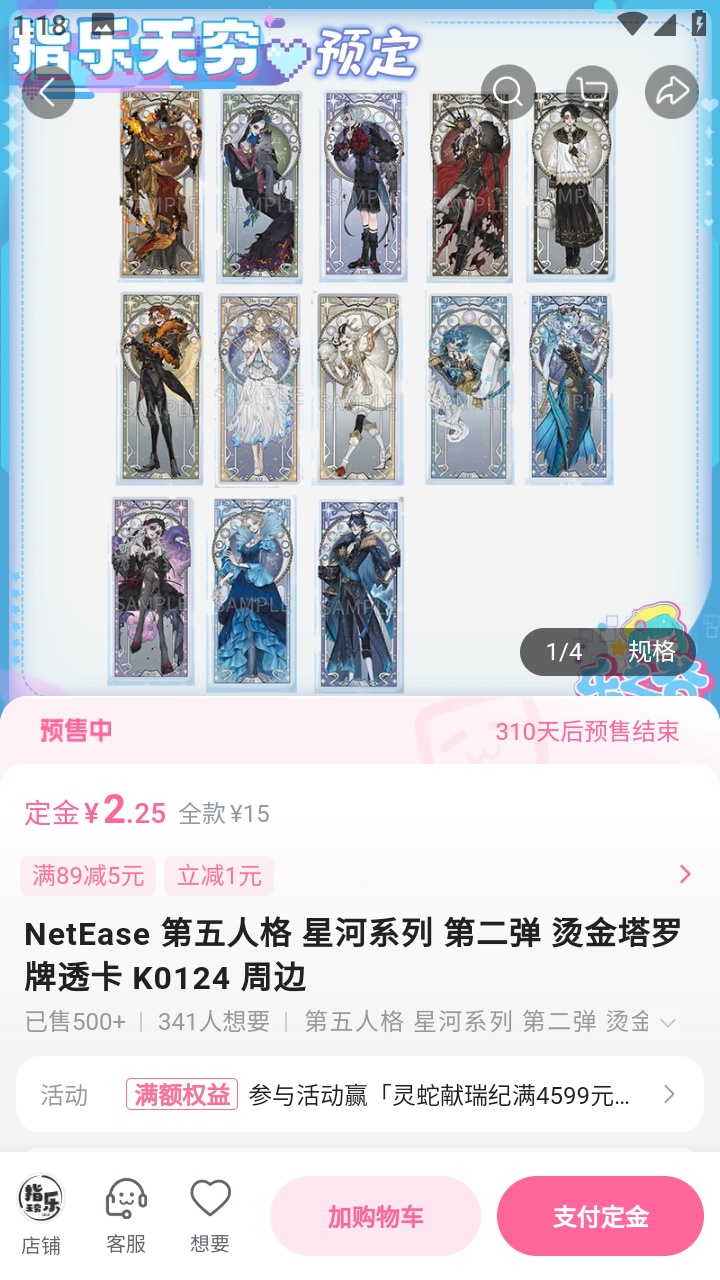The height and width of the screenshot is (1280, 720).
Task: Open the shopping cart icon
Action: [x=591, y=92]
